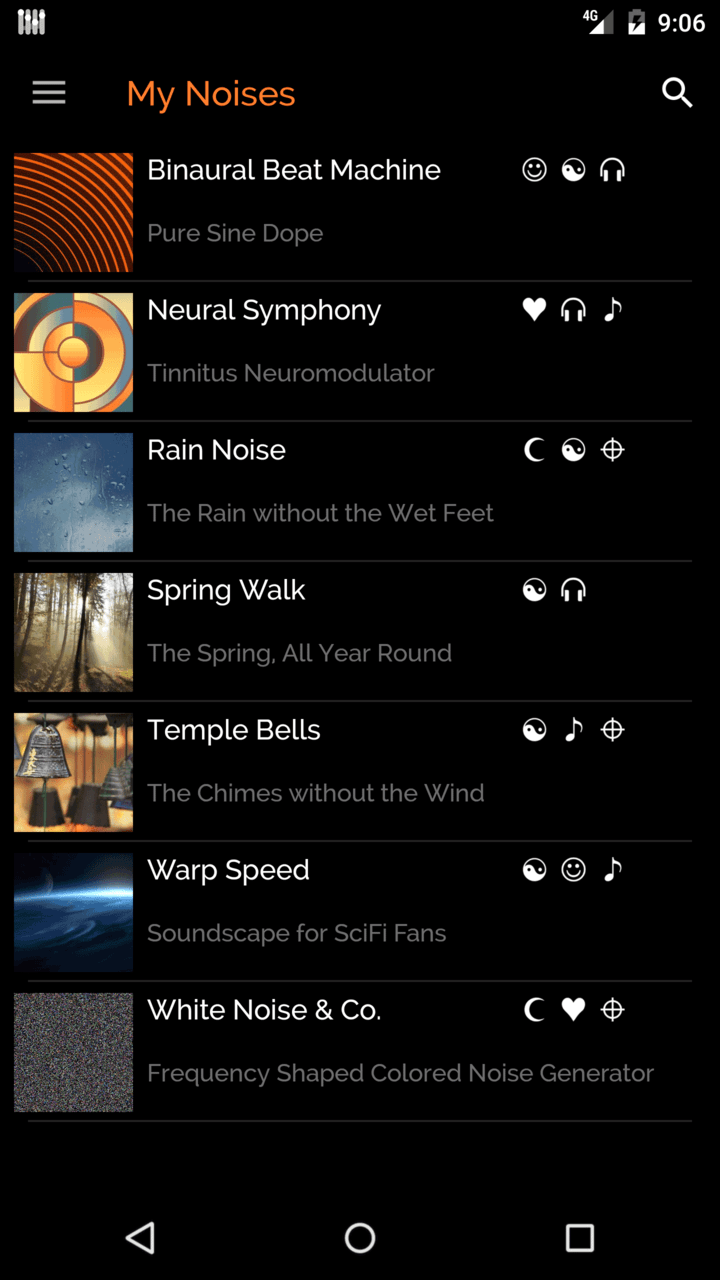Launch the Warp Speed soundscape
The height and width of the screenshot is (1280, 720).
point(228,871)
